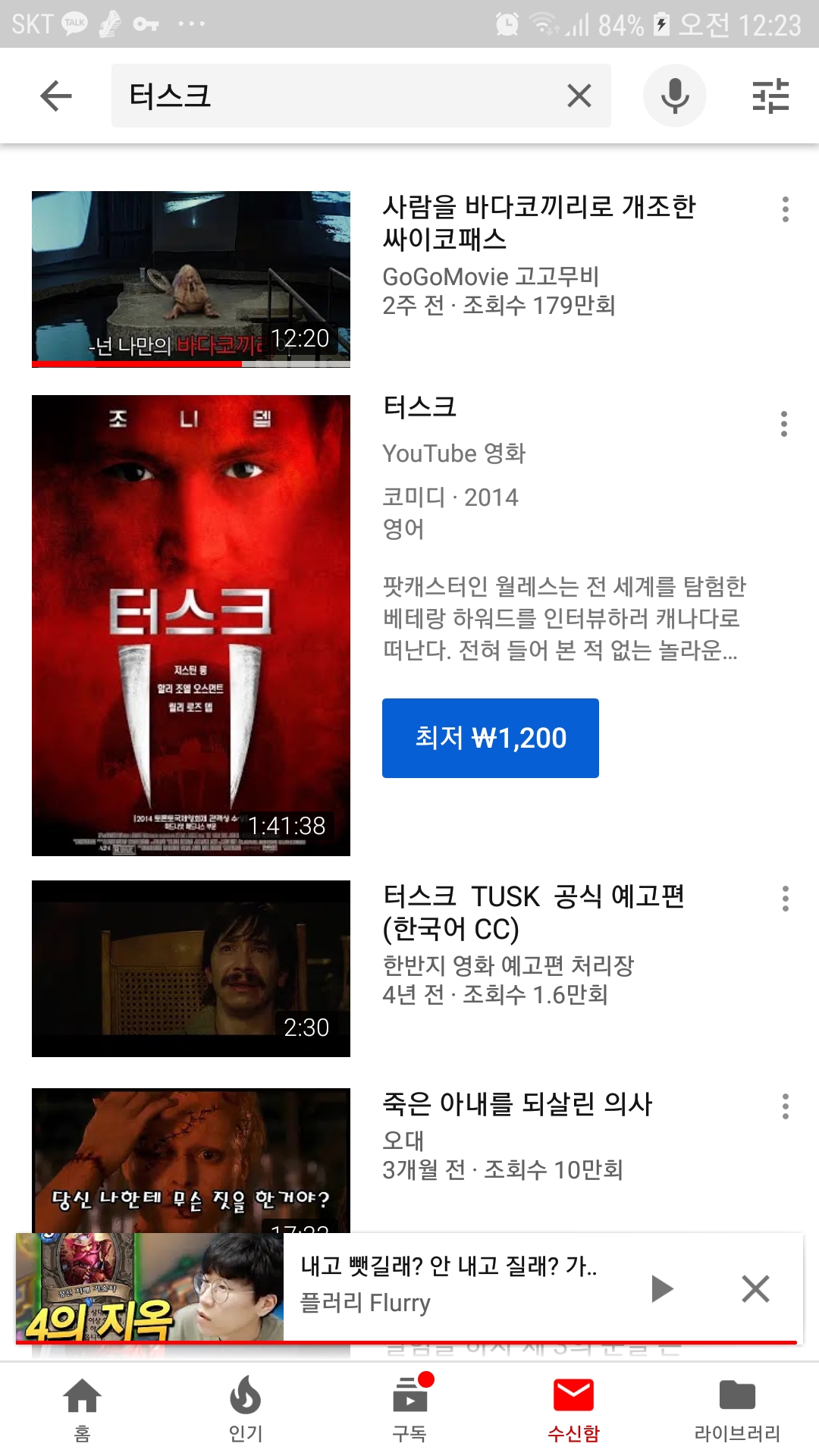Screen dimensions: 819x1456
Task: Open the search filters icon
Action: point(770,96)
